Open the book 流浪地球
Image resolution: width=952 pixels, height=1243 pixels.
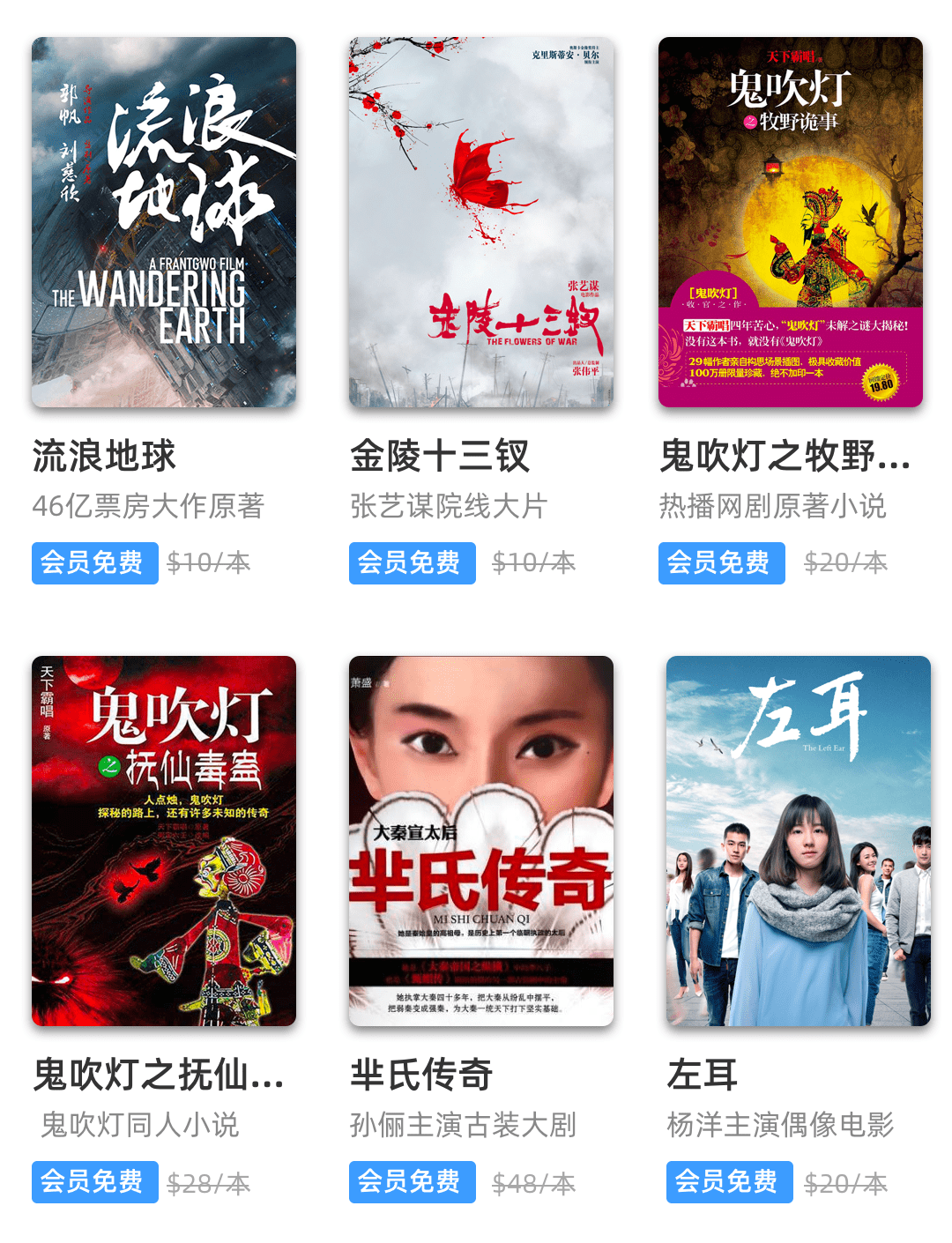click(164, 222)
